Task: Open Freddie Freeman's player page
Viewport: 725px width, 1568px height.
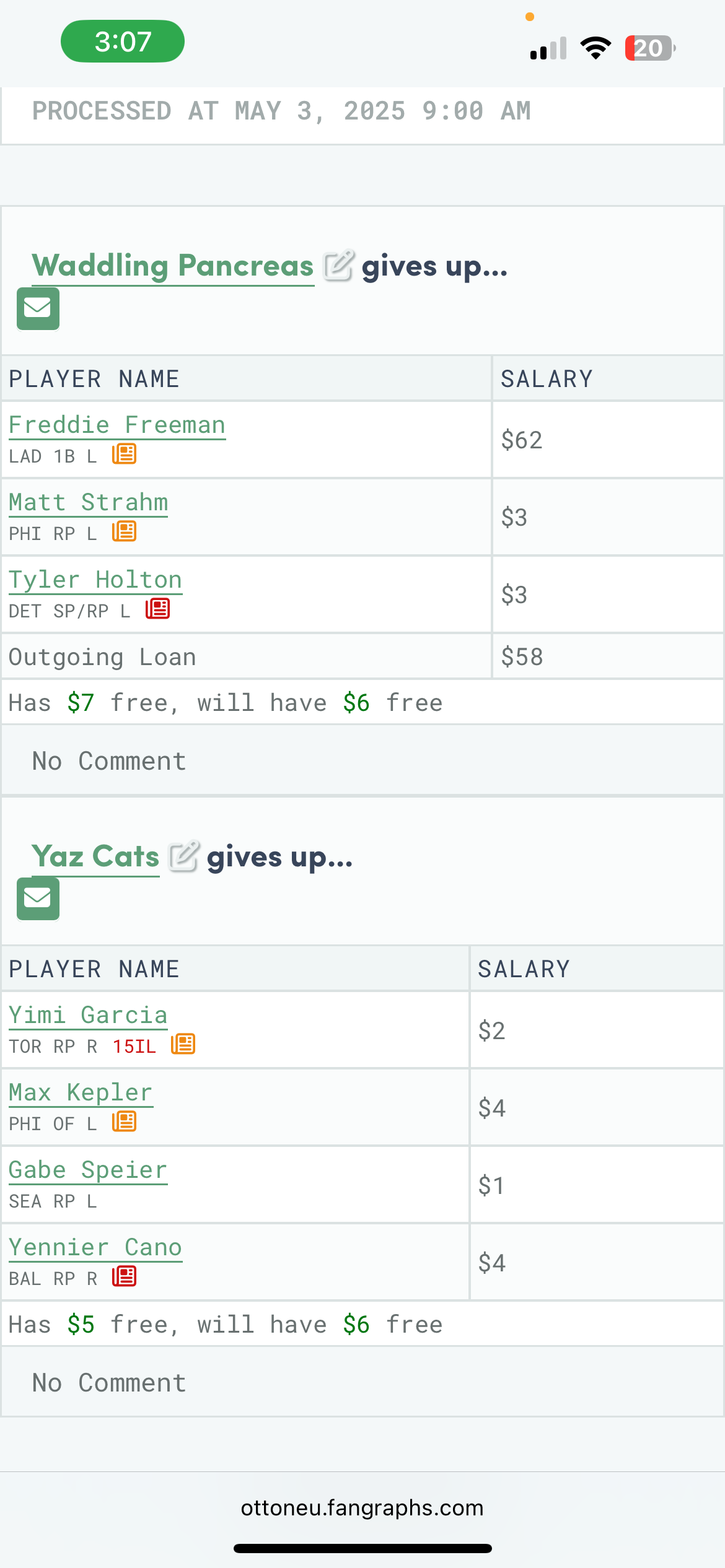Action: 117,425
